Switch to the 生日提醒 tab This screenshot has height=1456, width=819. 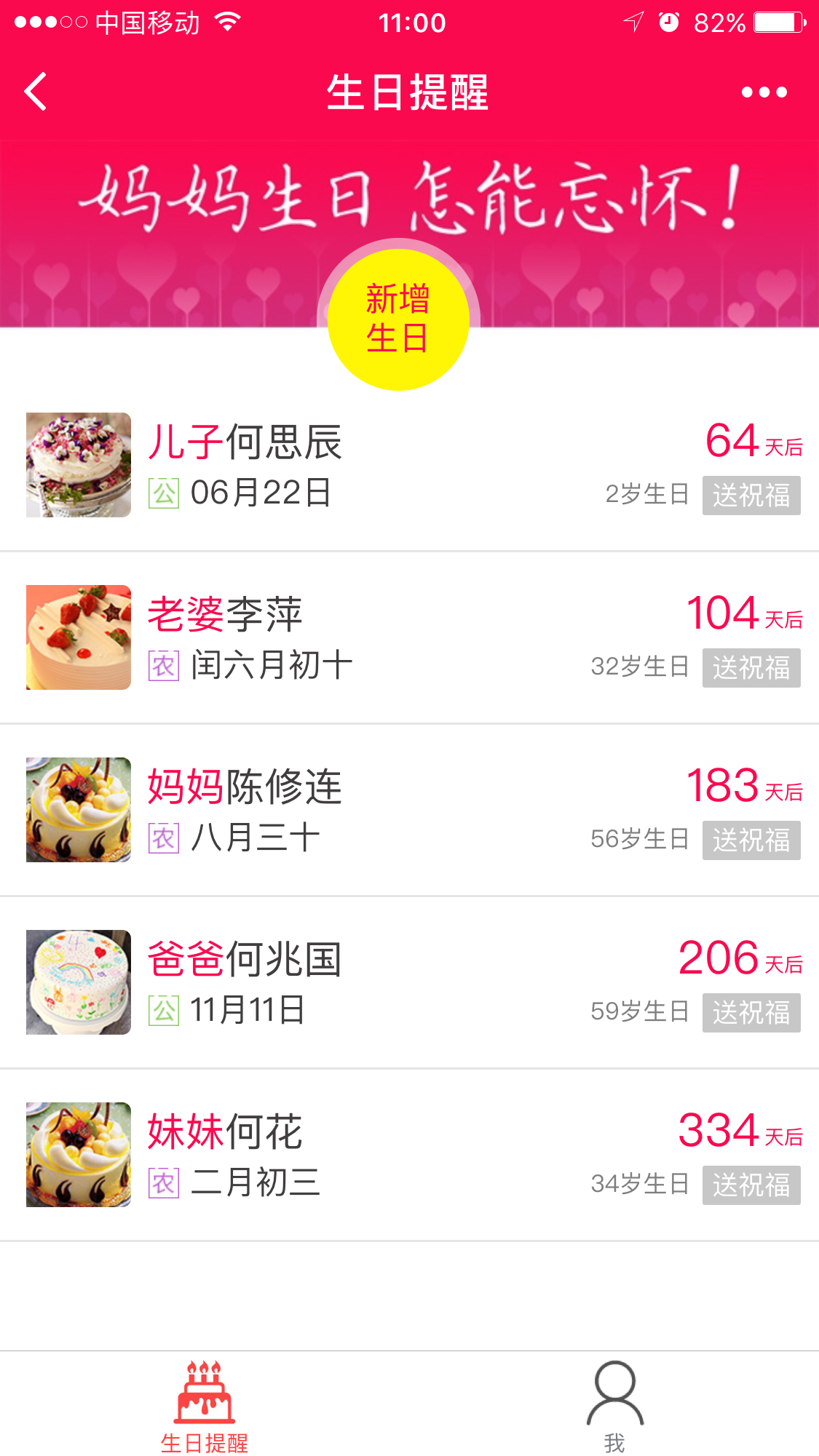point(205,1406)
